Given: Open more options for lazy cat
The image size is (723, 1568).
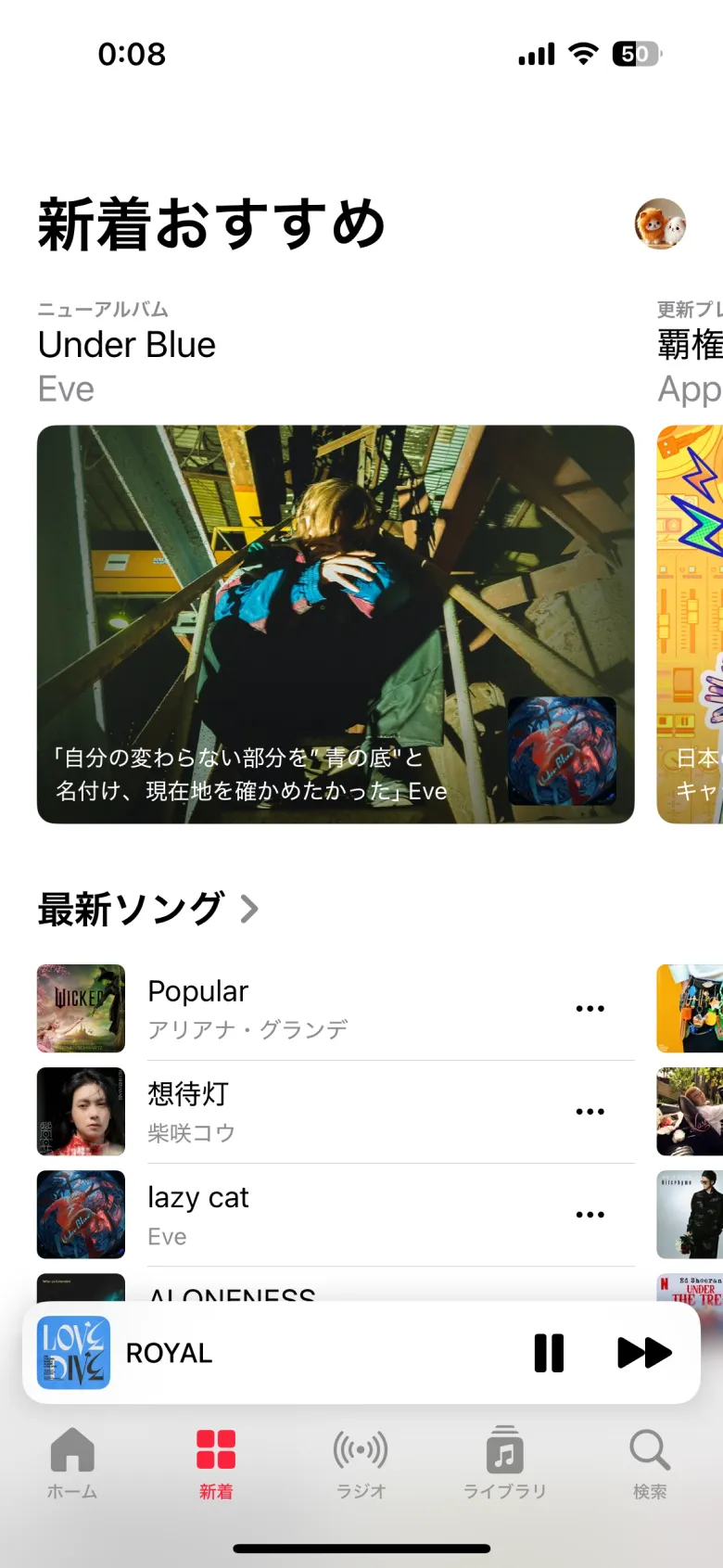Looking at the screenshot, I should [590, 1214].
